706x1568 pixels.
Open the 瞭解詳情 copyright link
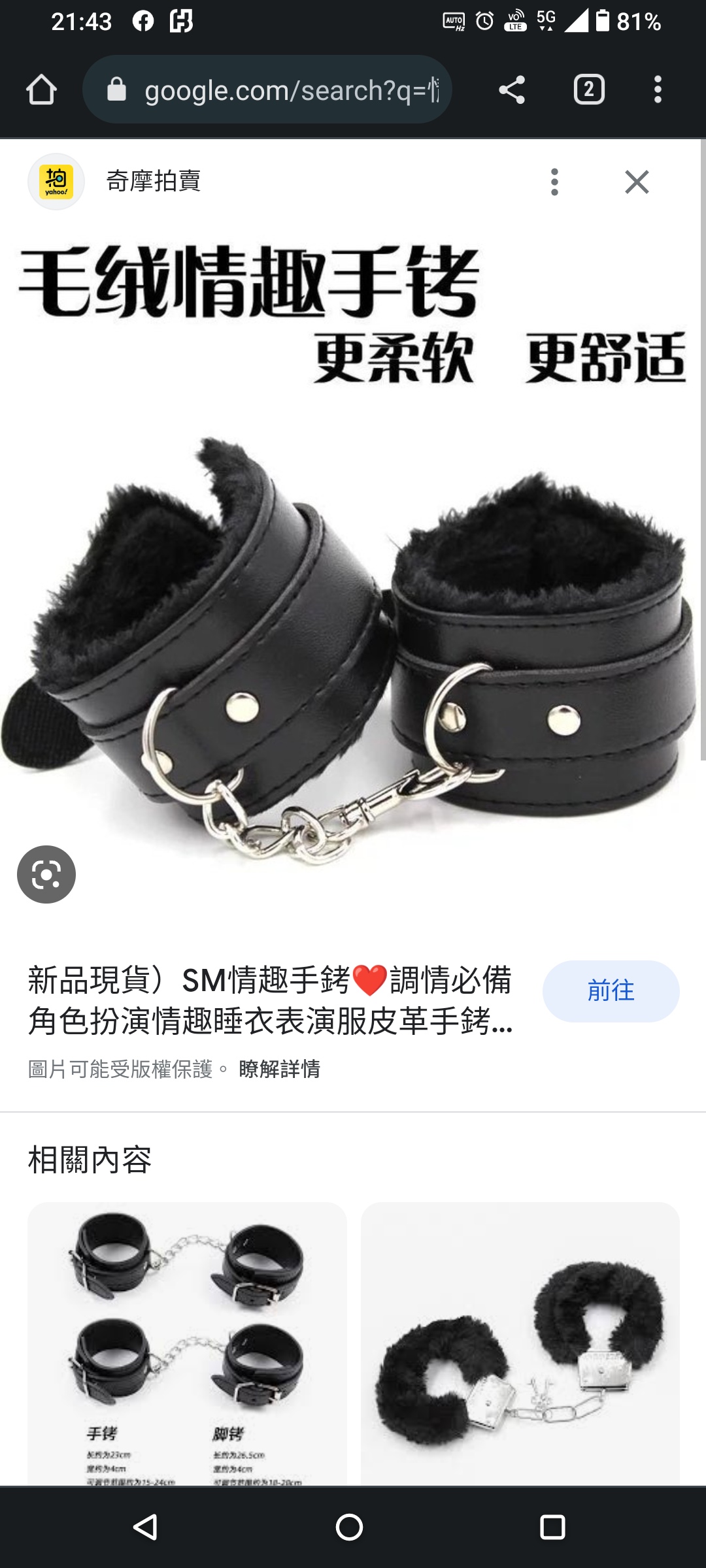pyautogui.click(x=279, y=1070)
